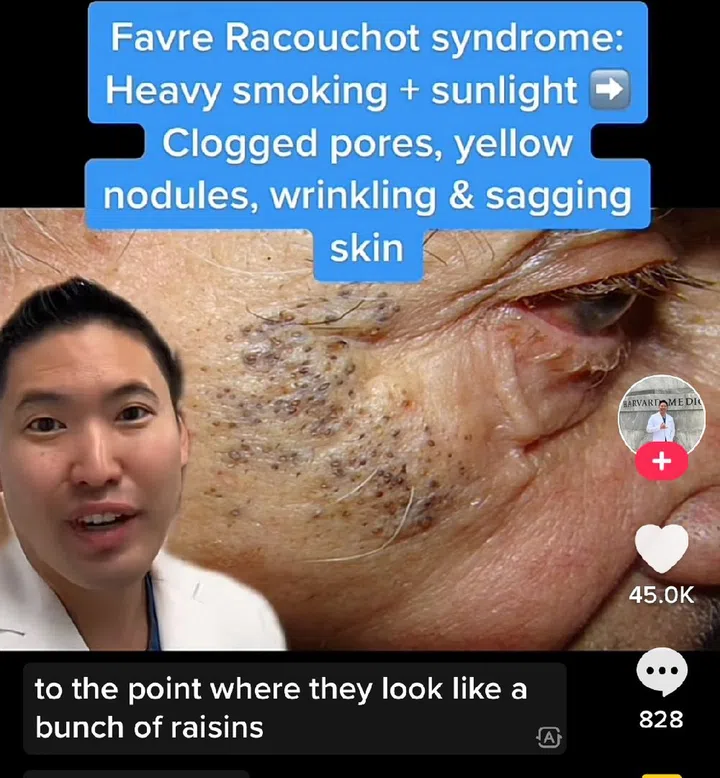Follow the creator with the plus button

coord(661,462)
